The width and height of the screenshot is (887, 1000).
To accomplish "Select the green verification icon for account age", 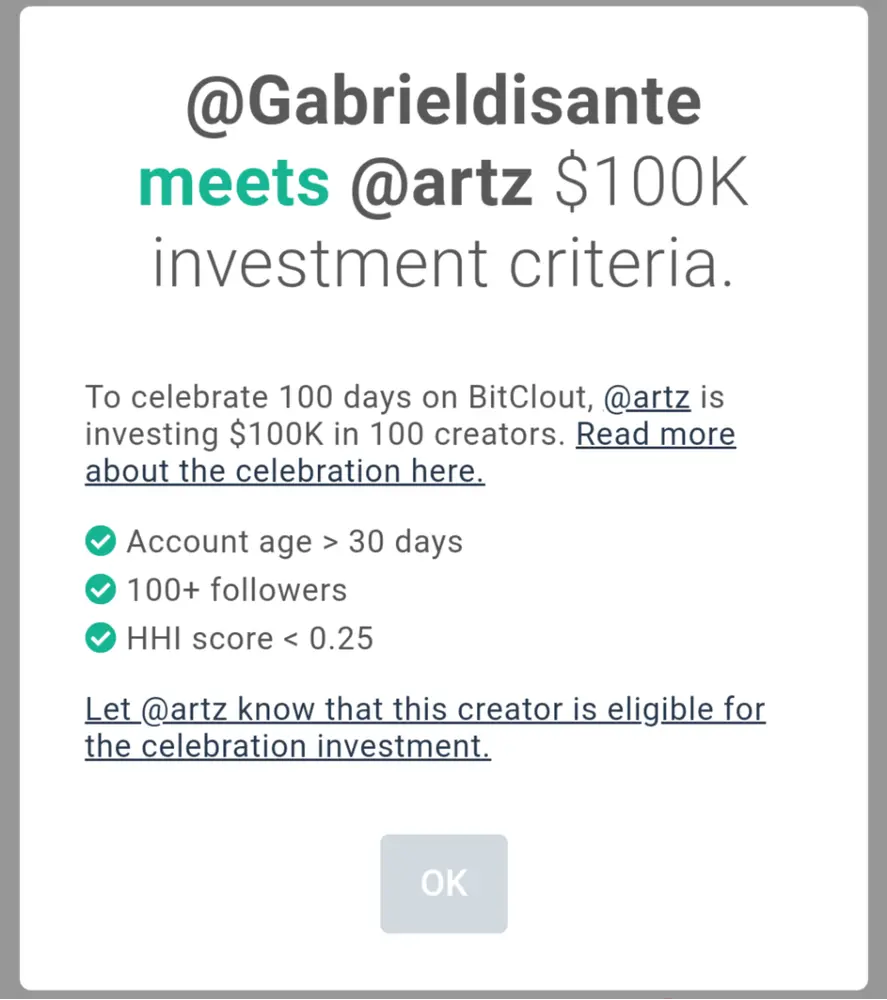I will point(100,541).
